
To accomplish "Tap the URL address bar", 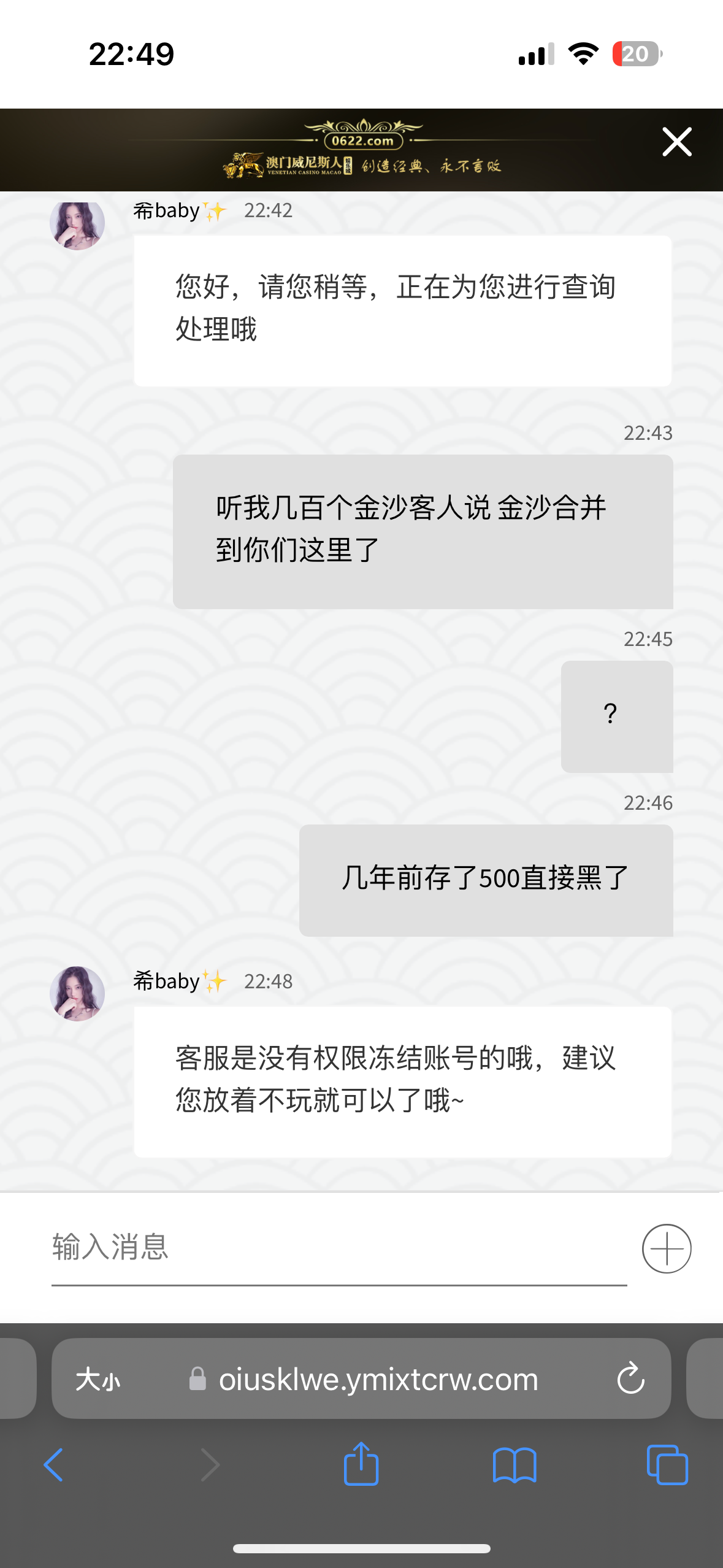I will [x=378, y=1380].
